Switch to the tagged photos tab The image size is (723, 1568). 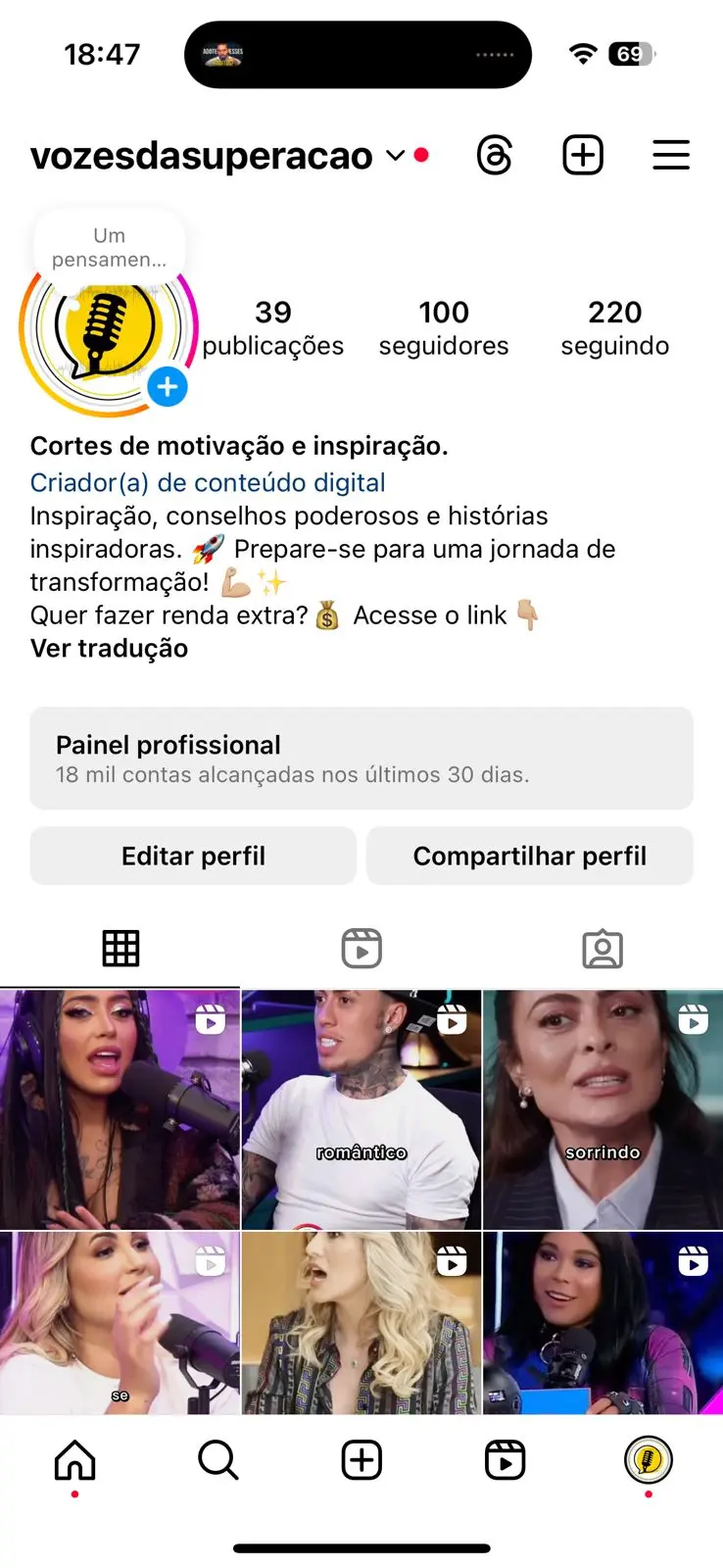602,949
